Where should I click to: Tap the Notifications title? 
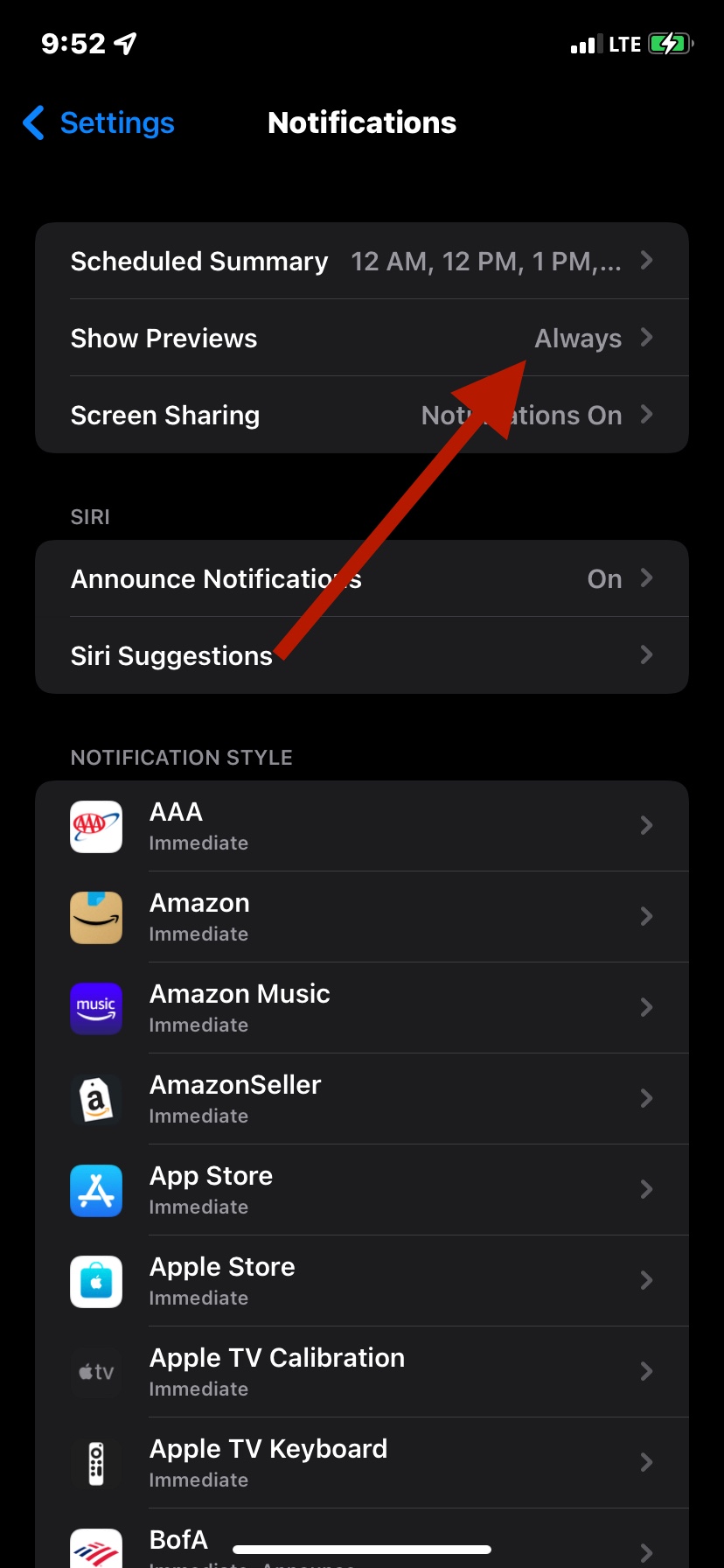coord(362,122)
